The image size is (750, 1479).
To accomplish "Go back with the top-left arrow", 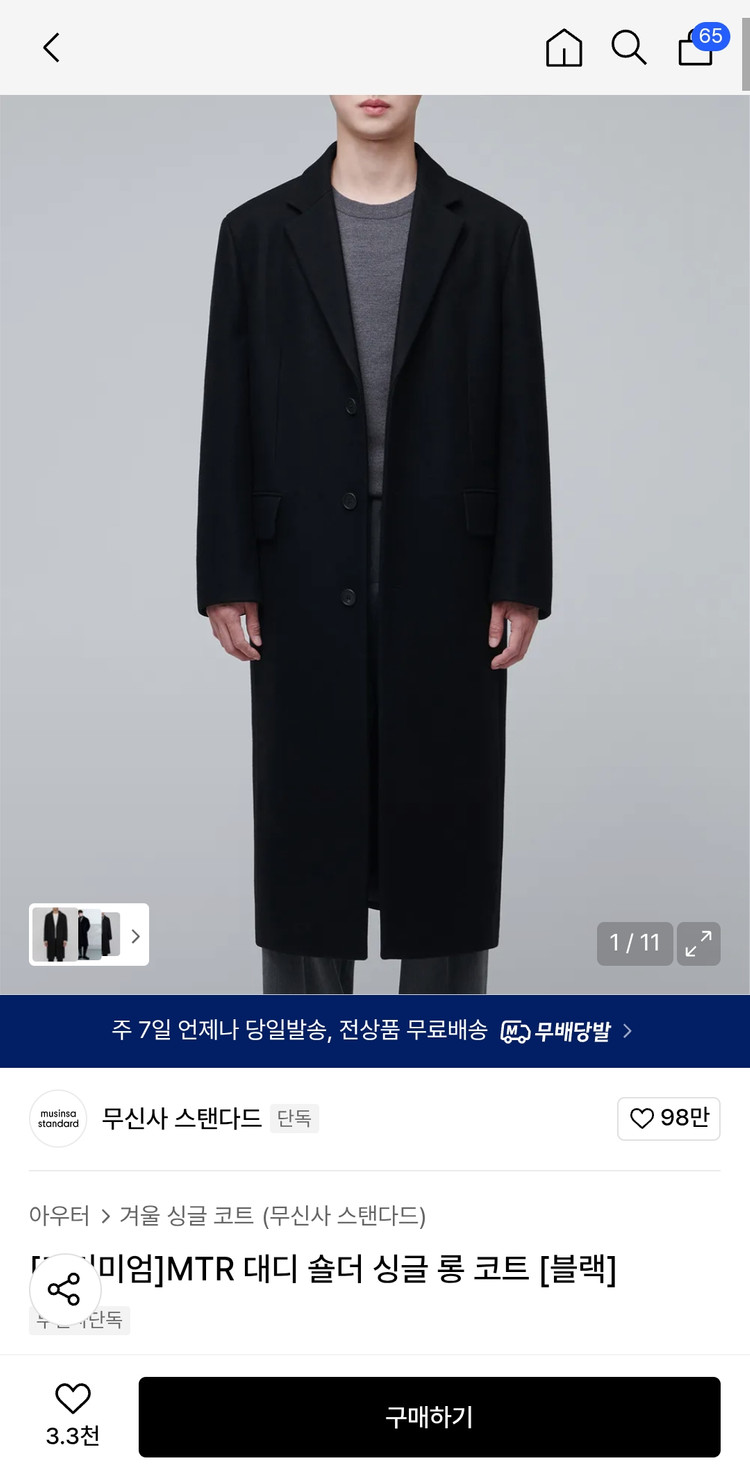I will tap(51, 47).
